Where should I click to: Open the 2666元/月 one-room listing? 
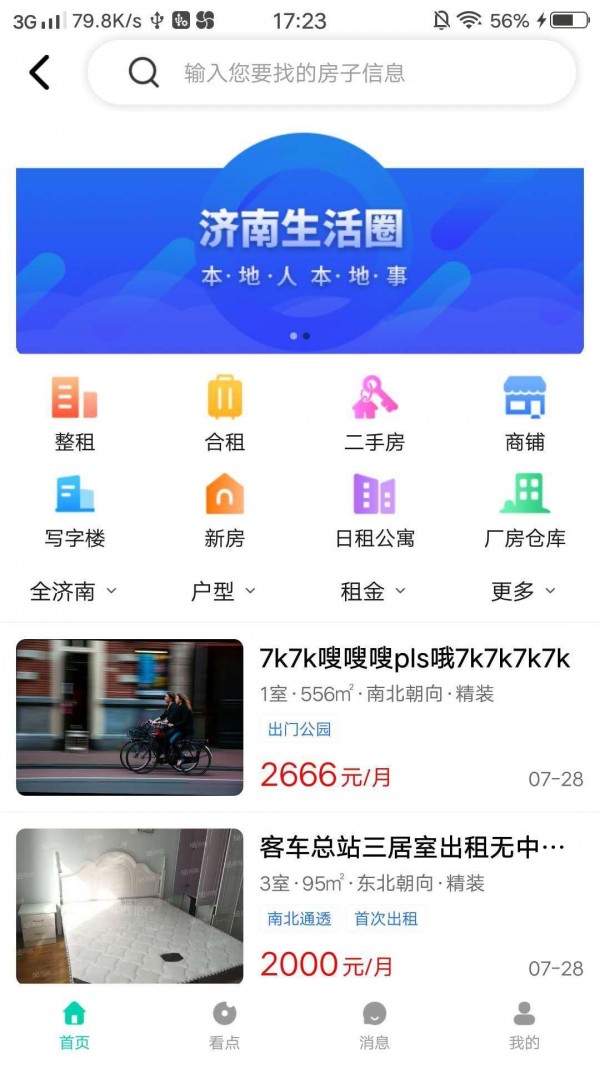(x=300, y=717)
